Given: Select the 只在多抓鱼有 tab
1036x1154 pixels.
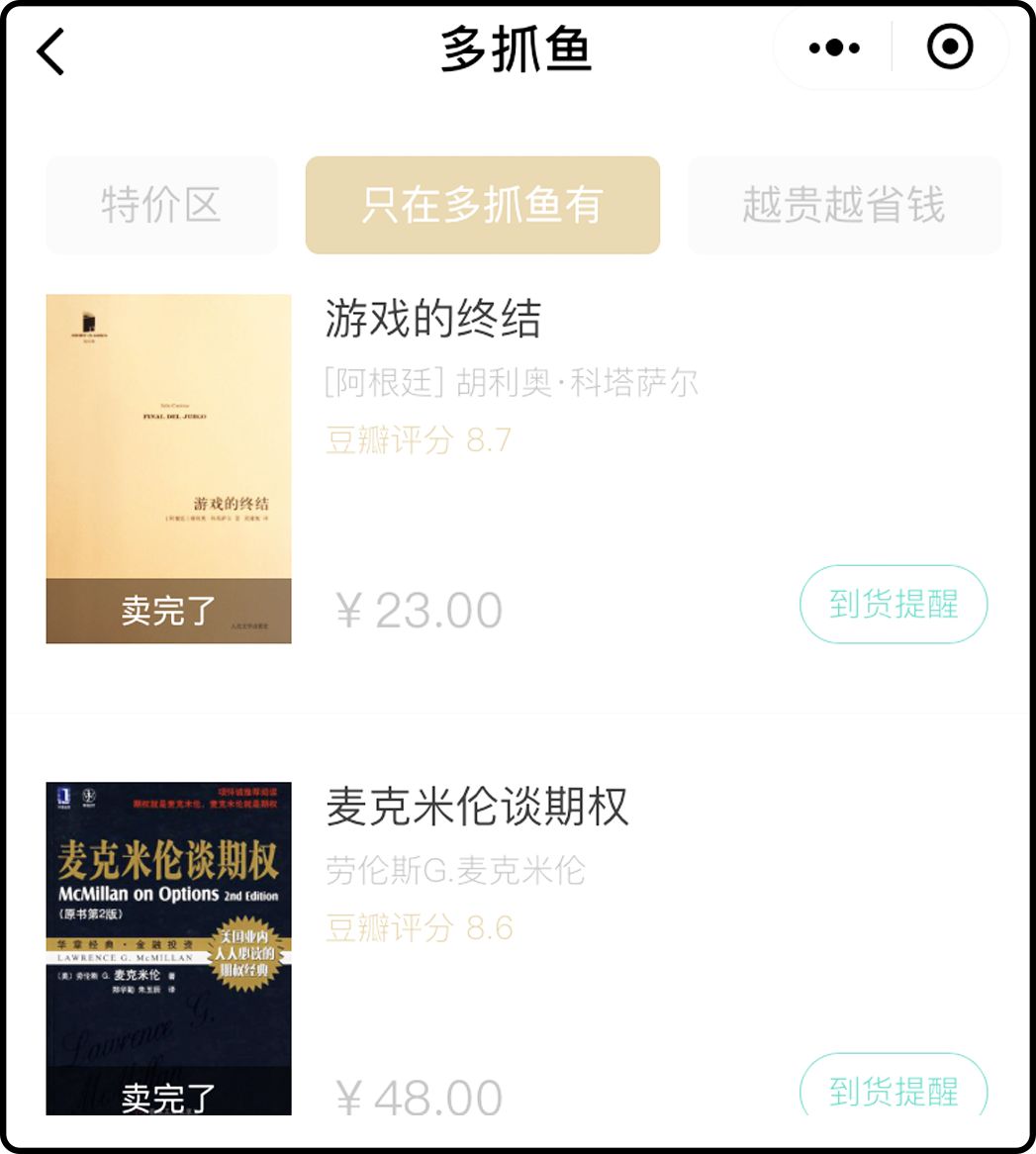Looking at the screenshot, I should click(482, 205).
